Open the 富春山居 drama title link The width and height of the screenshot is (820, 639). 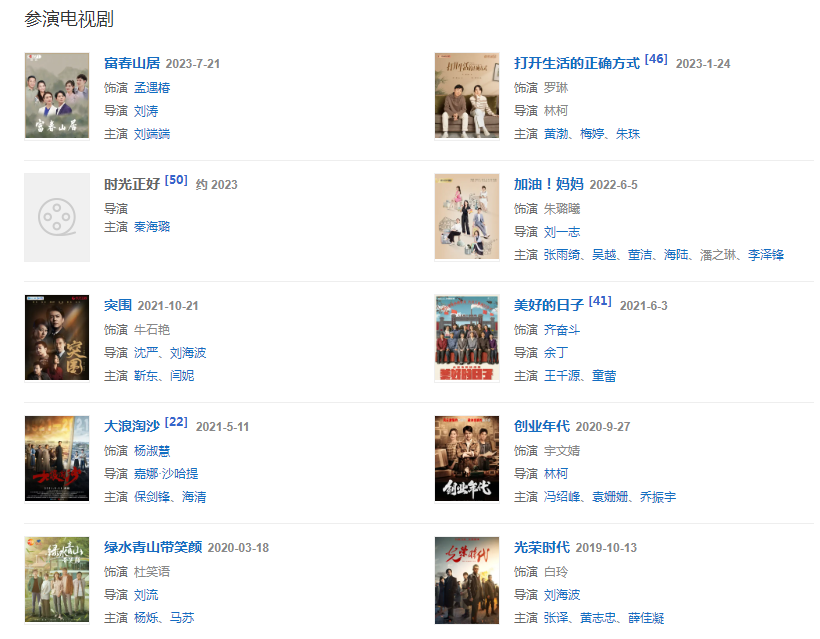click(x=132, y=63)
